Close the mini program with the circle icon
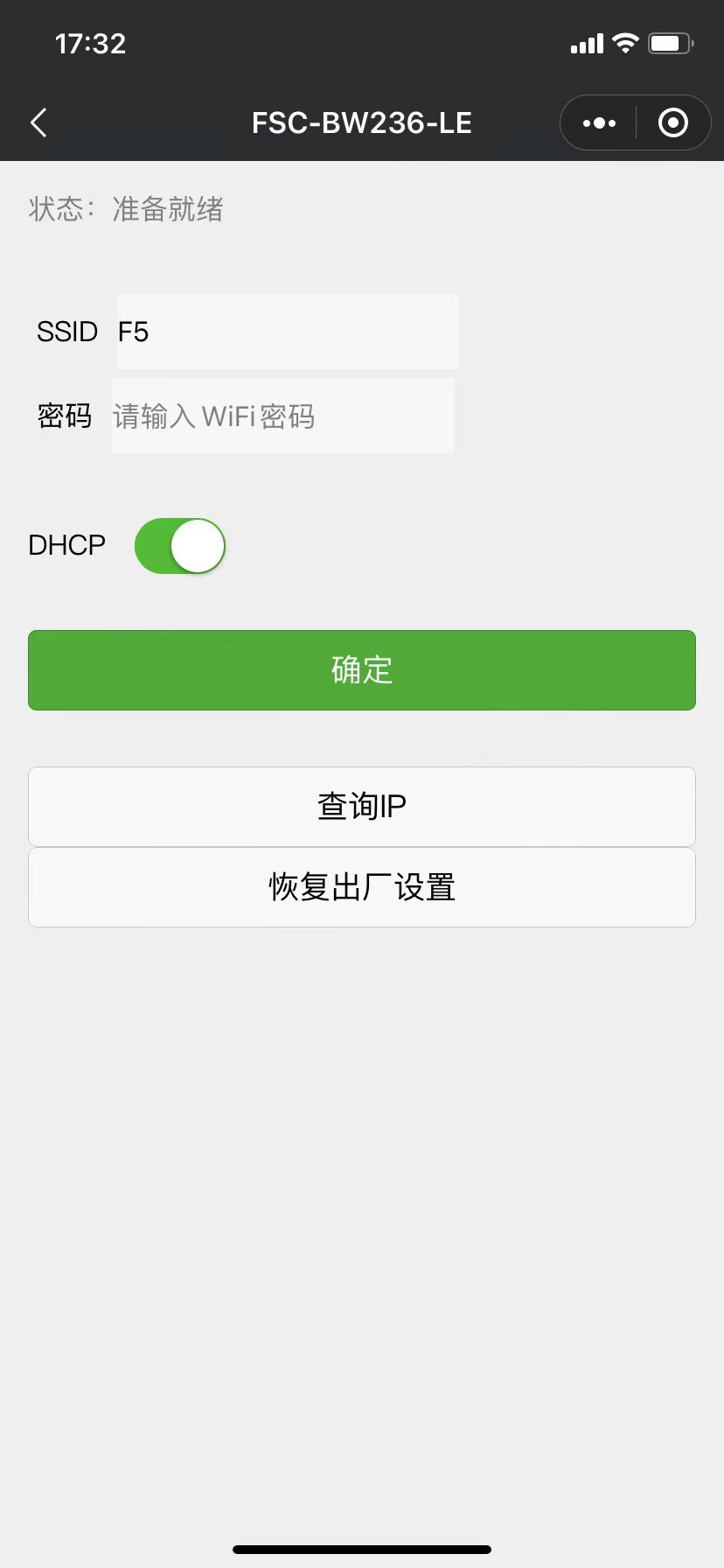The width and height of the screenshot is (724, 1568). click(672, 122)
